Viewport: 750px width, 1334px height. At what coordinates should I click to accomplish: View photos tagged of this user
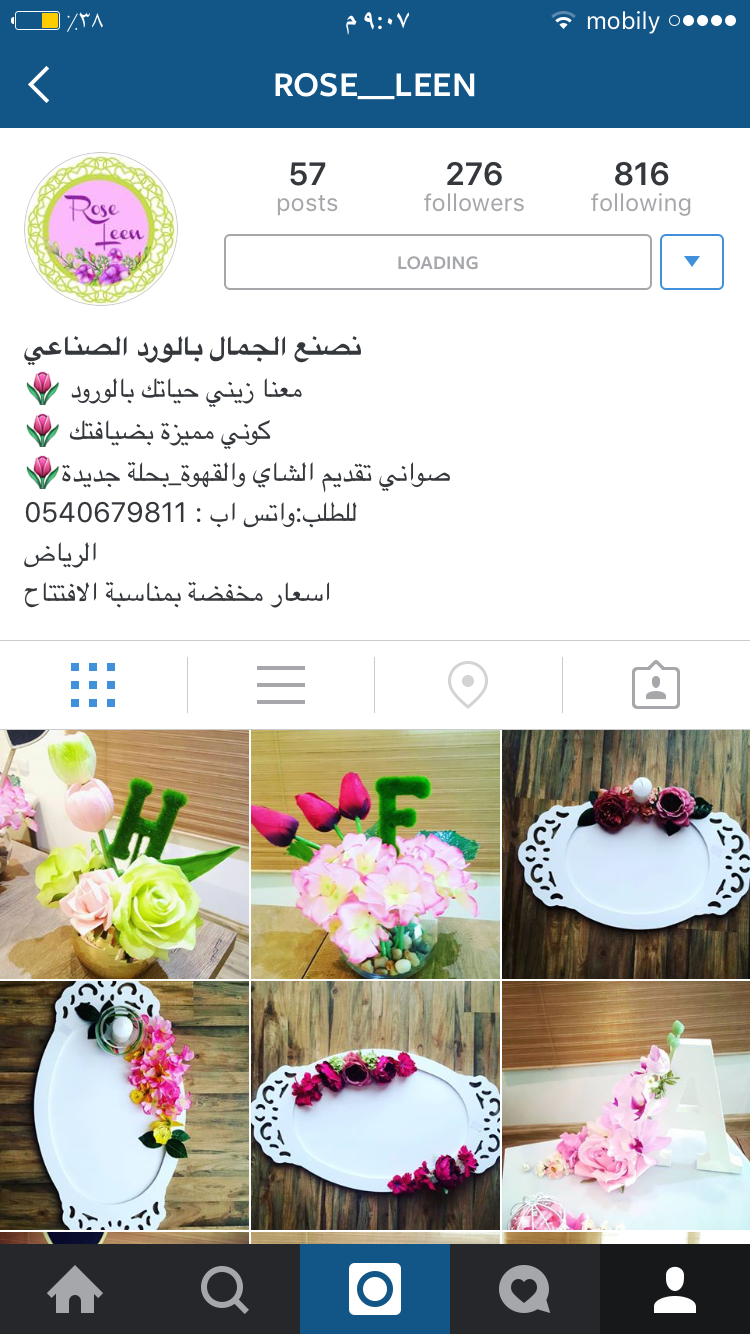pos(656,685)
